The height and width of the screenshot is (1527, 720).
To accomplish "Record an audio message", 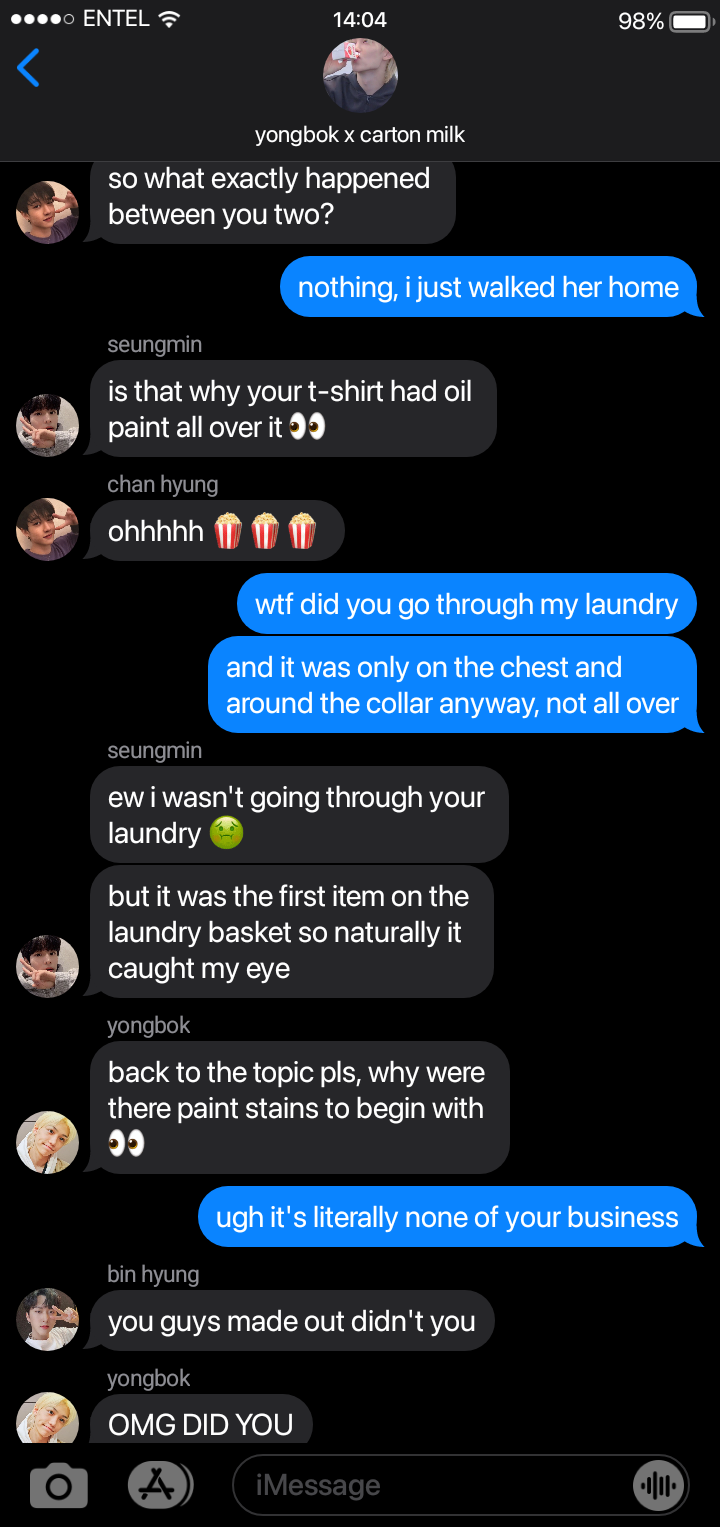I will (660, 1486).
